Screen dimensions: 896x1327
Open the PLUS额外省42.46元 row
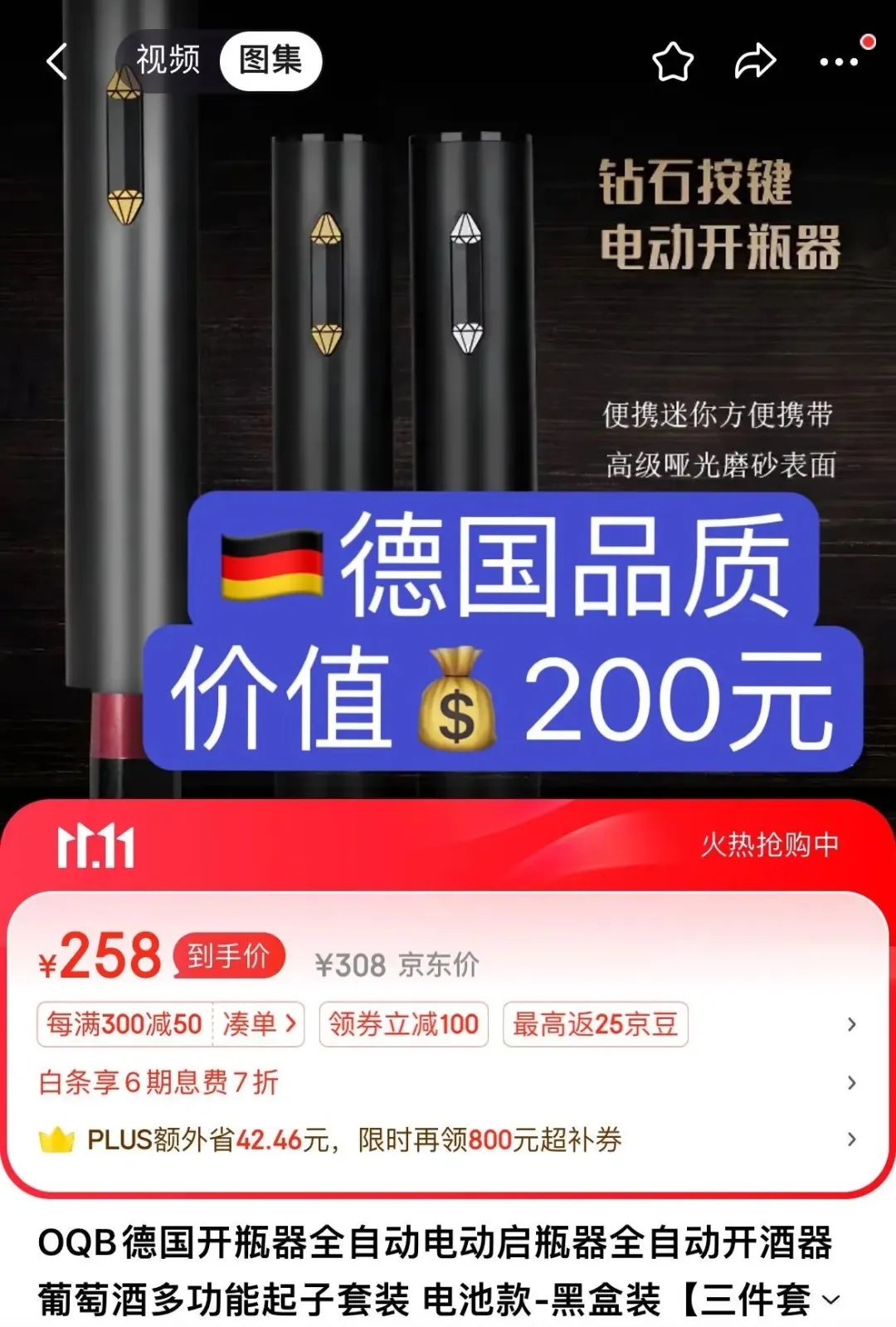coord(448,1139)
